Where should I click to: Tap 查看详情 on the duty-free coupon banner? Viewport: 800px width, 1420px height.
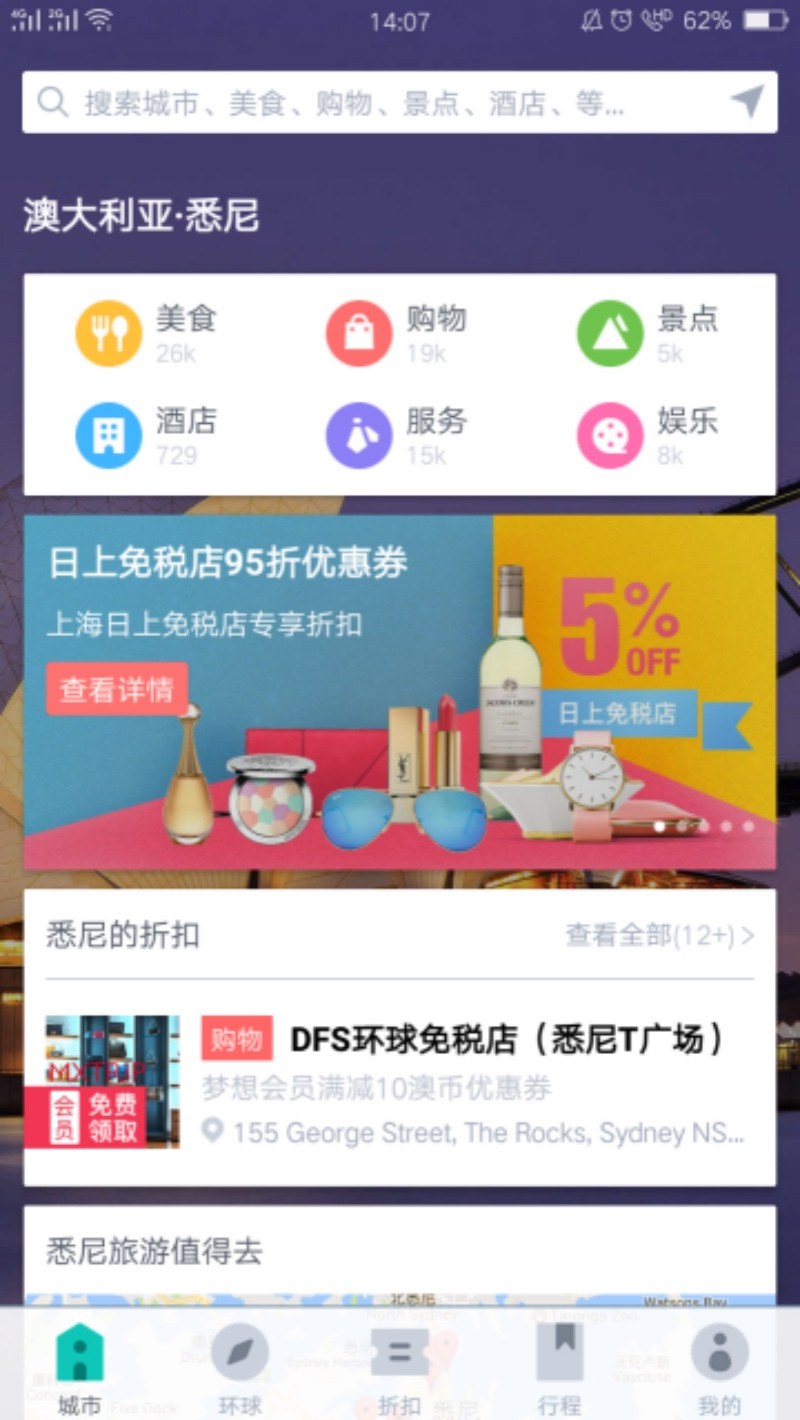coord(116,689)
